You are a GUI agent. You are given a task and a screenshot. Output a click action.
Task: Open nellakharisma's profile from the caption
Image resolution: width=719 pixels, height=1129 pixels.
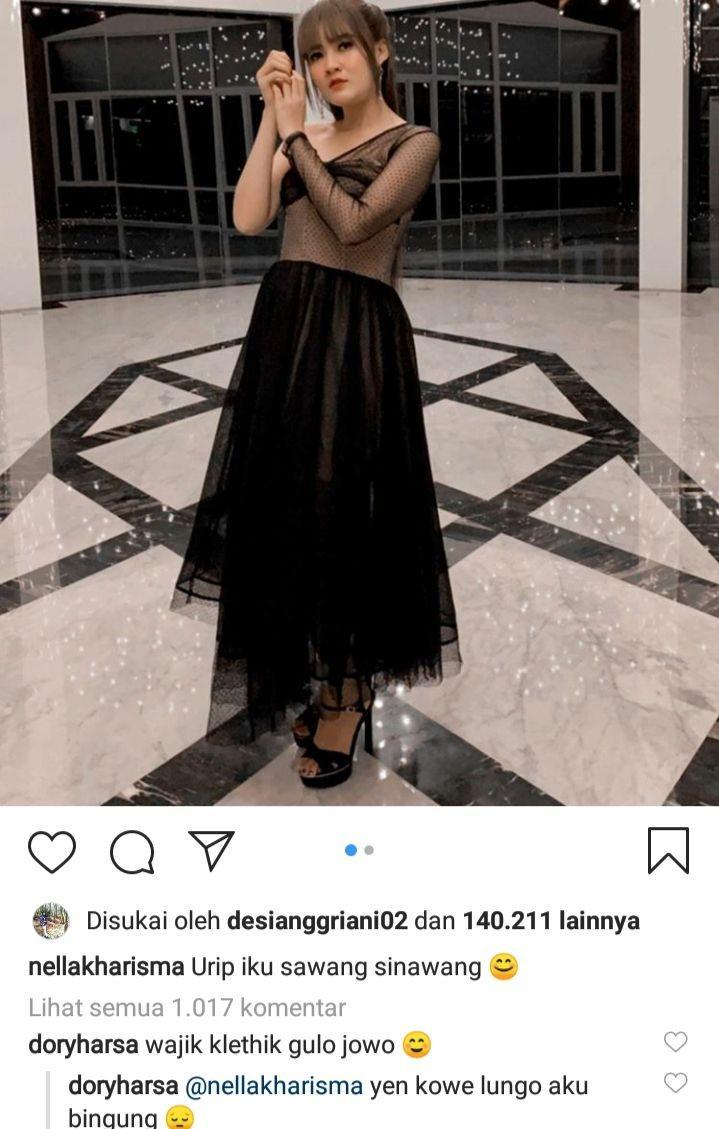click(106, 967)
